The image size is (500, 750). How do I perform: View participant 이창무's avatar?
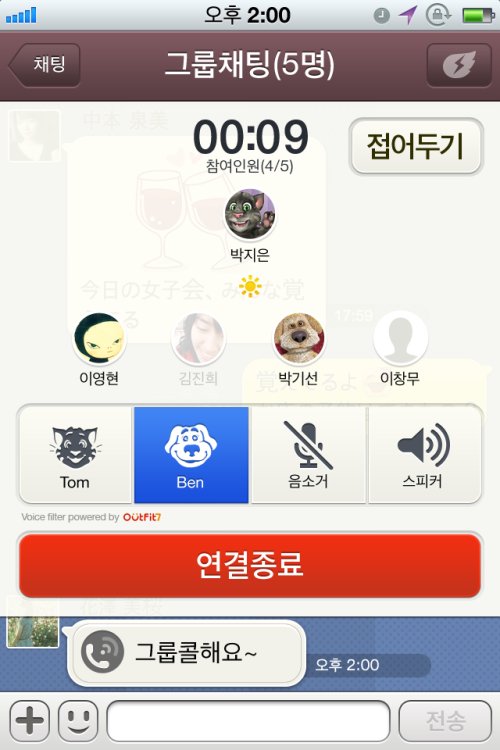click(x=400, y=338)
